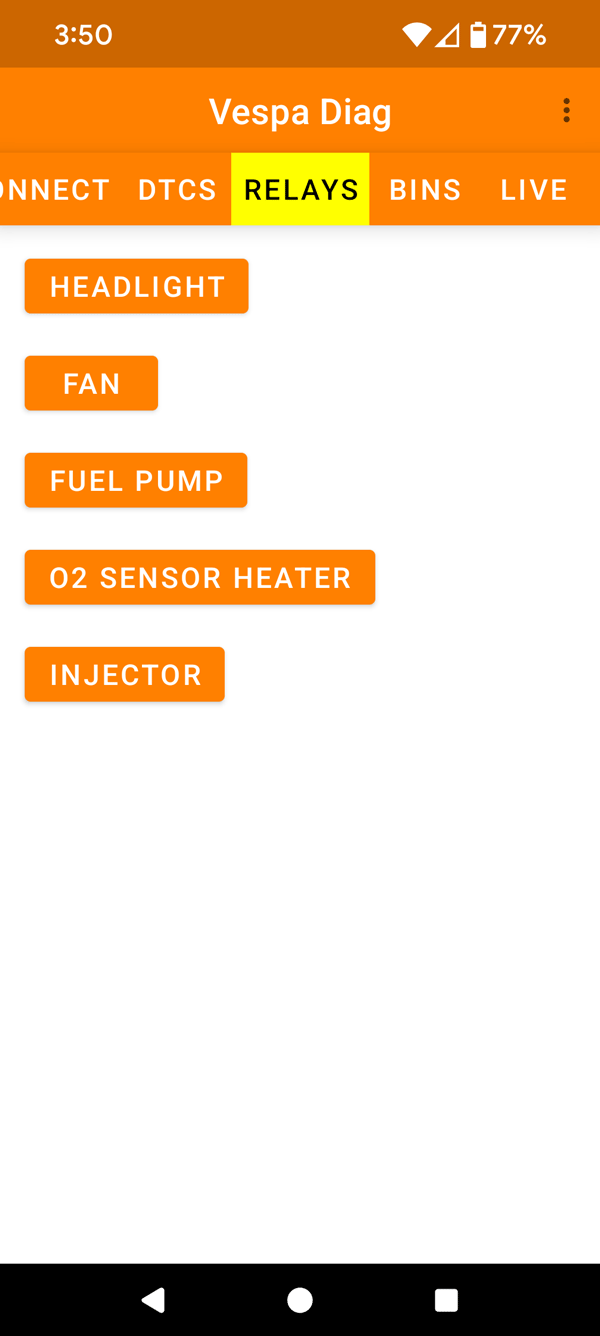This screenshot has width=600, height=1336.
Task: Return to the home screen
Action: click(300, 1299)
